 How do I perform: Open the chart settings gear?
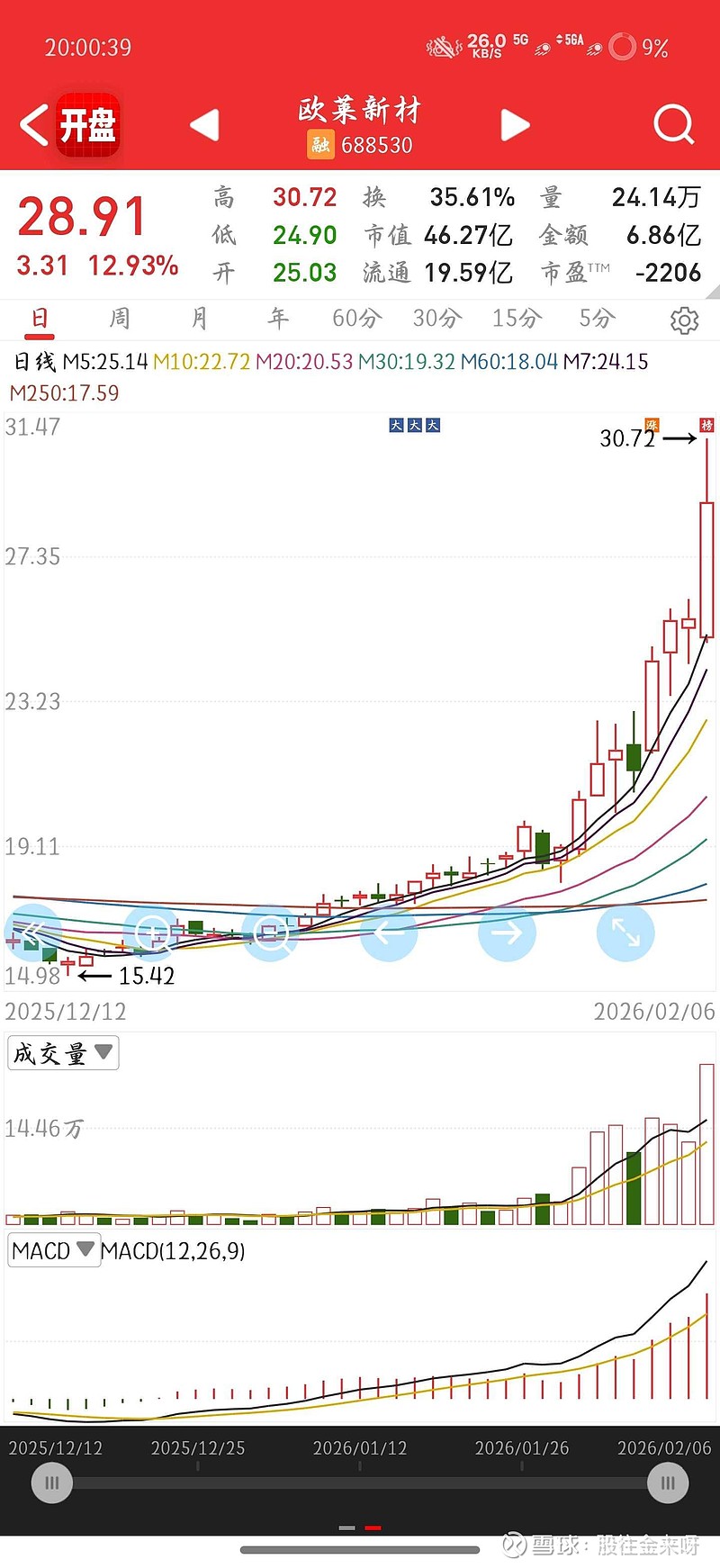(684, 320)
